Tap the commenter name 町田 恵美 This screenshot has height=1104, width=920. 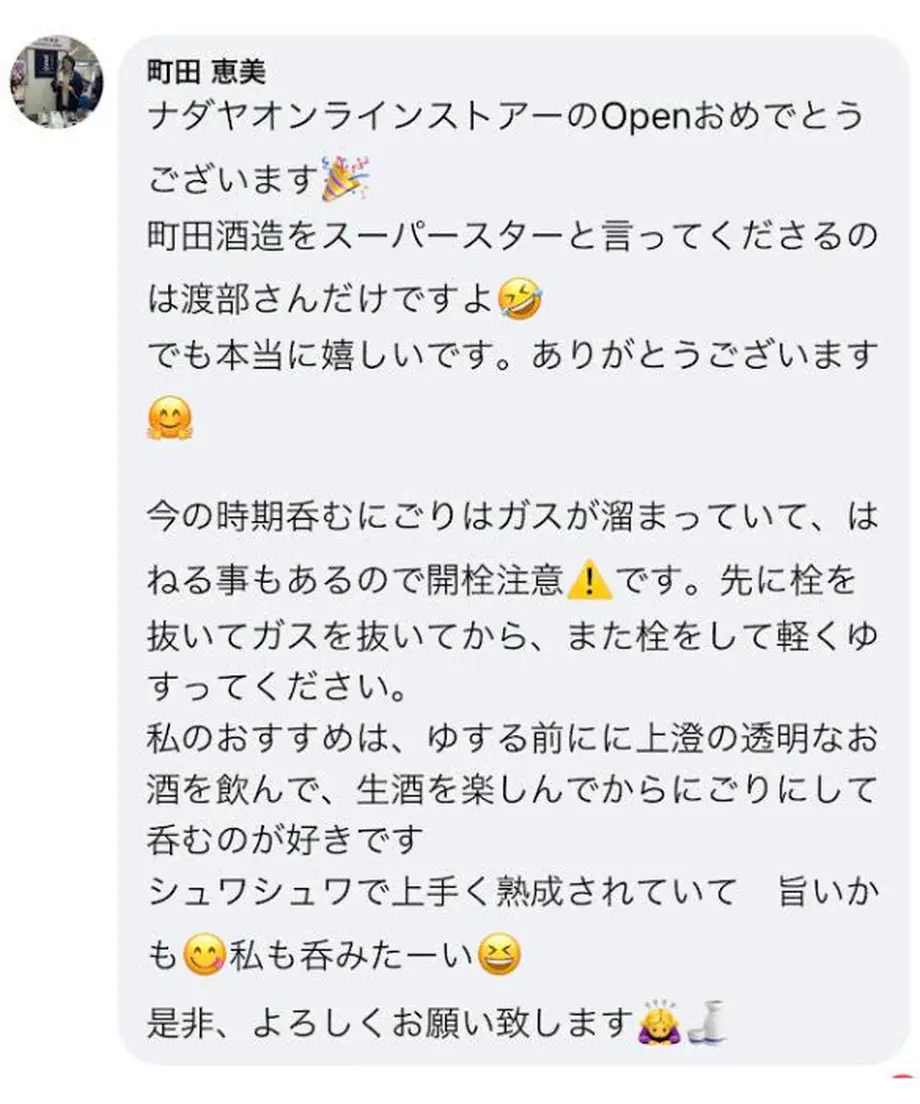coord(206,72)
